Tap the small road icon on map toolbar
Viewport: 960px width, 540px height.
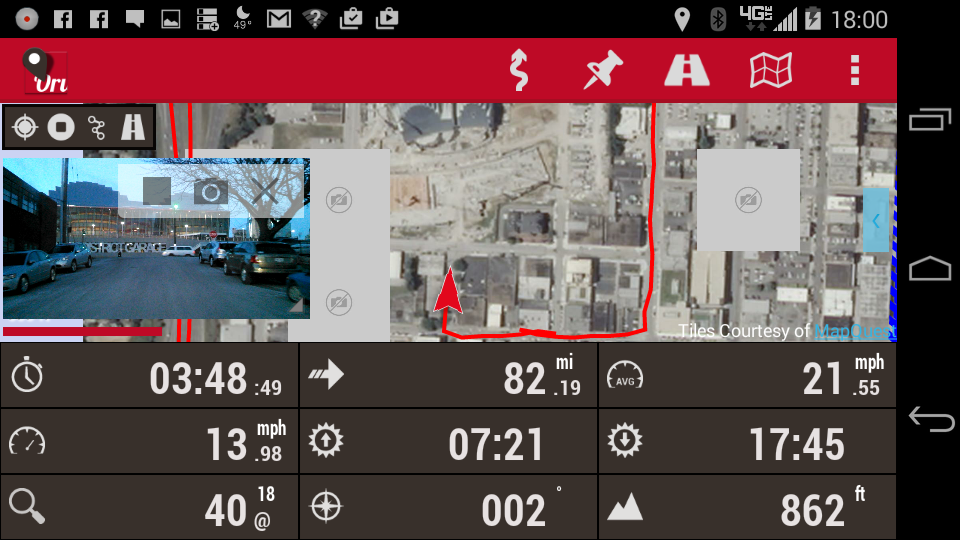[132, 127]
